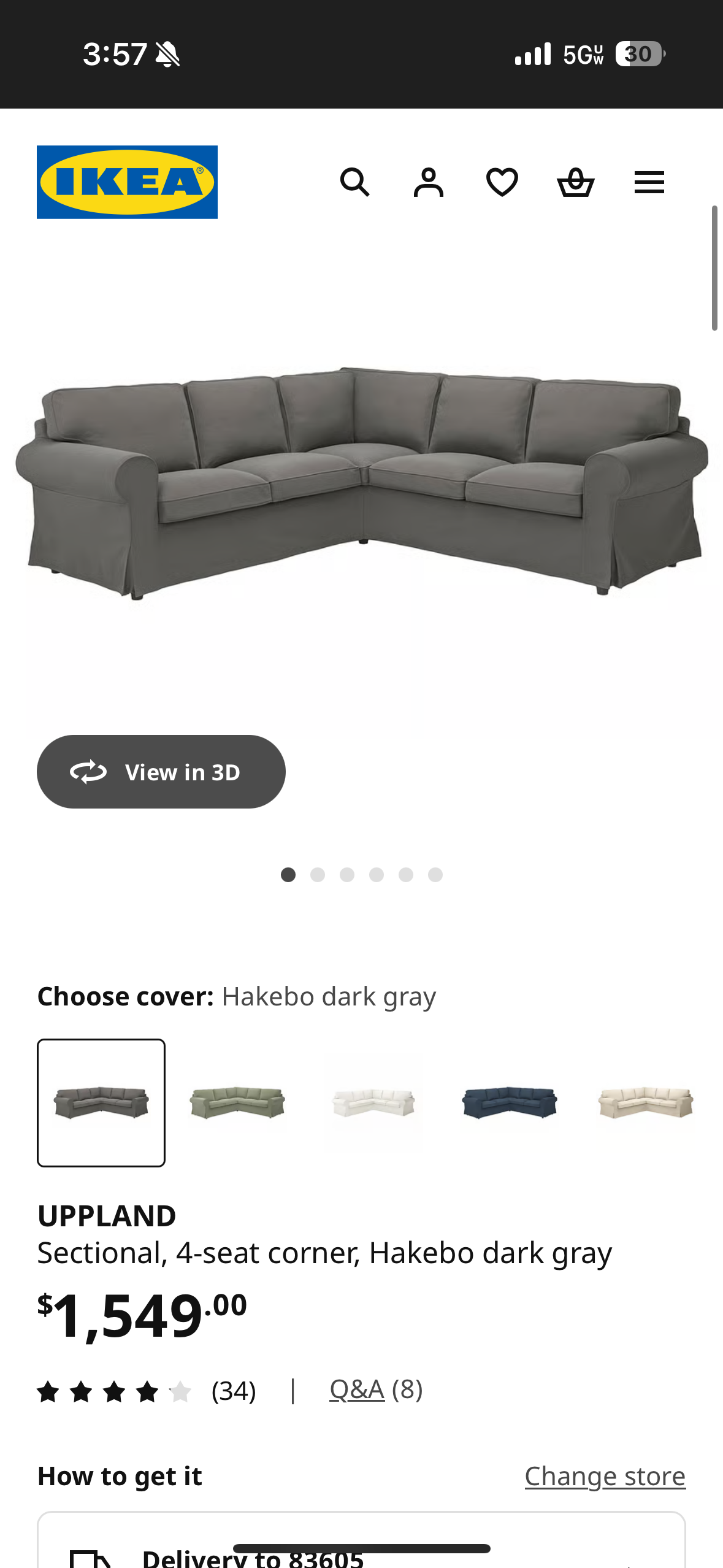Select the light green cover option
The image size is (723, 1568).
237,1102
